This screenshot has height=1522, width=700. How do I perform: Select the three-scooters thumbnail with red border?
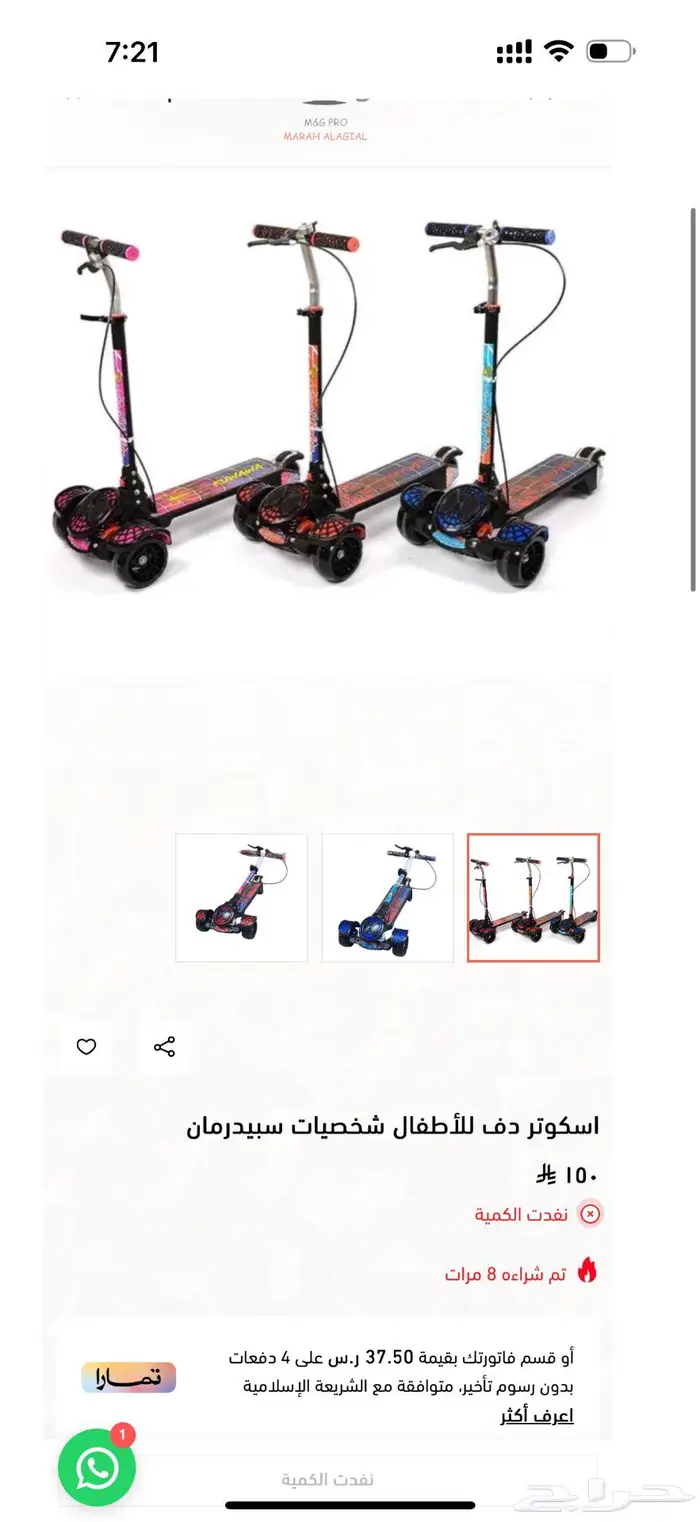coord(533,897)
